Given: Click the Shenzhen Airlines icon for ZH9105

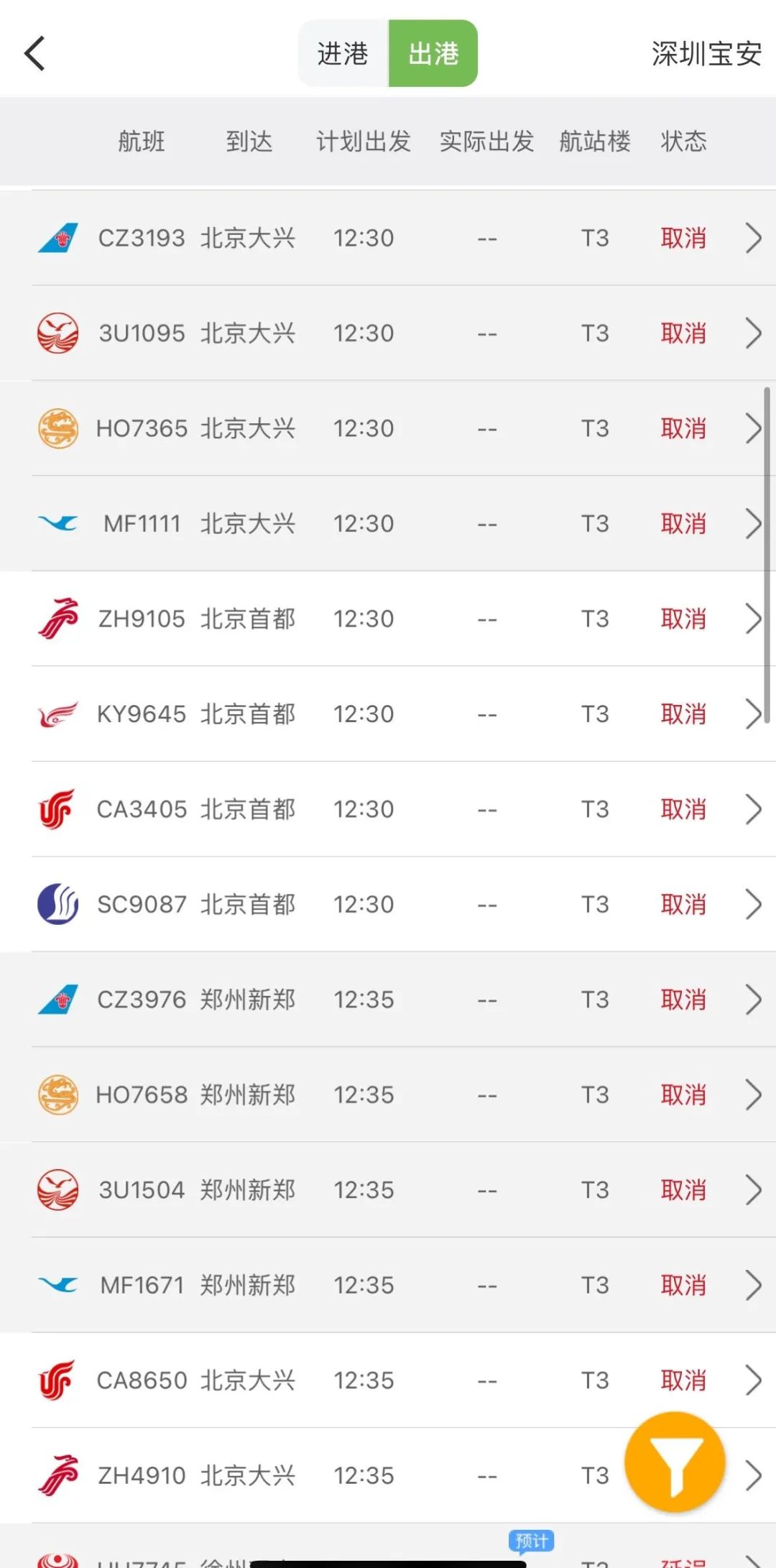Looking at the screenshot, I should (x=57, y=619).
